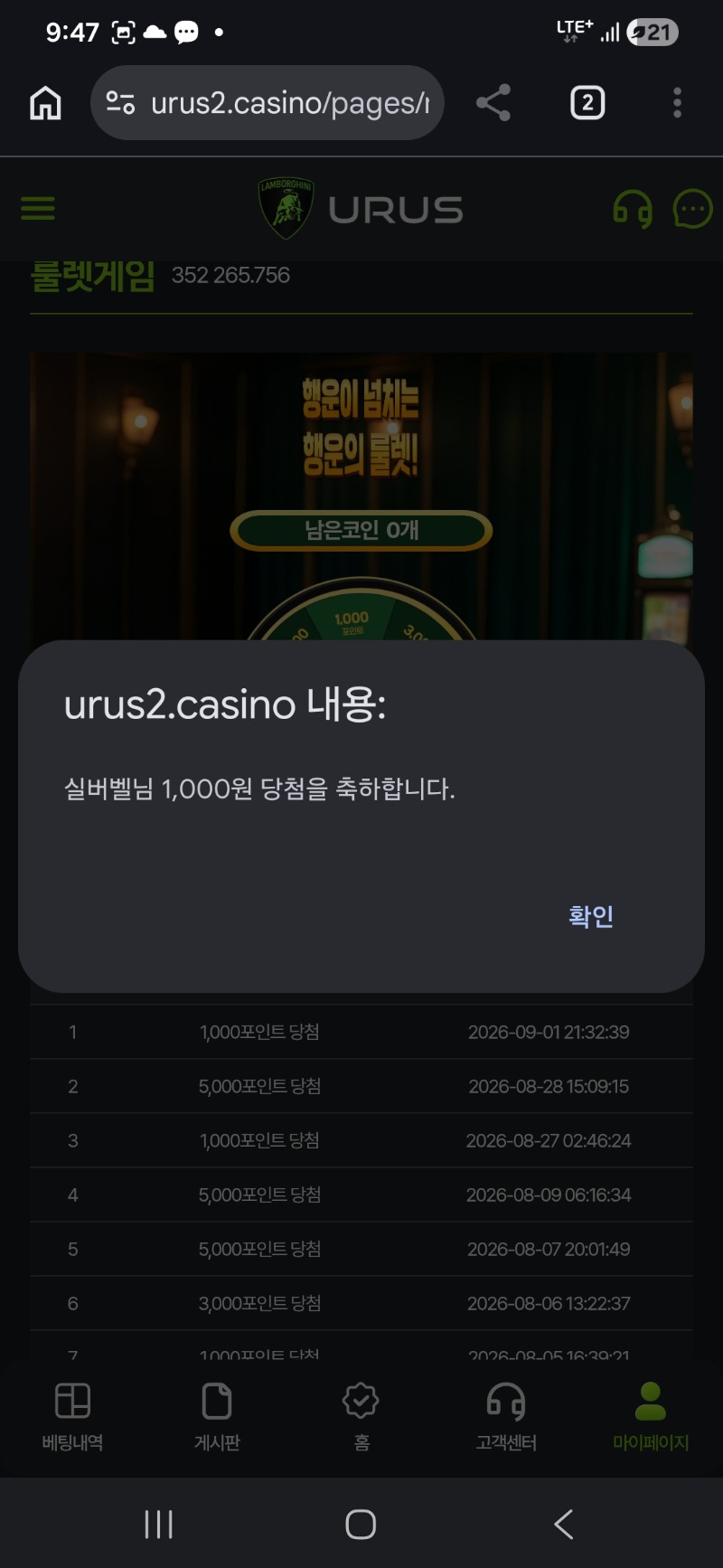Viewport: 723px width, 1568px height.
Task: Tap the urus2.casino address bar
Action: pyautogui.click(x=268, y=103)
